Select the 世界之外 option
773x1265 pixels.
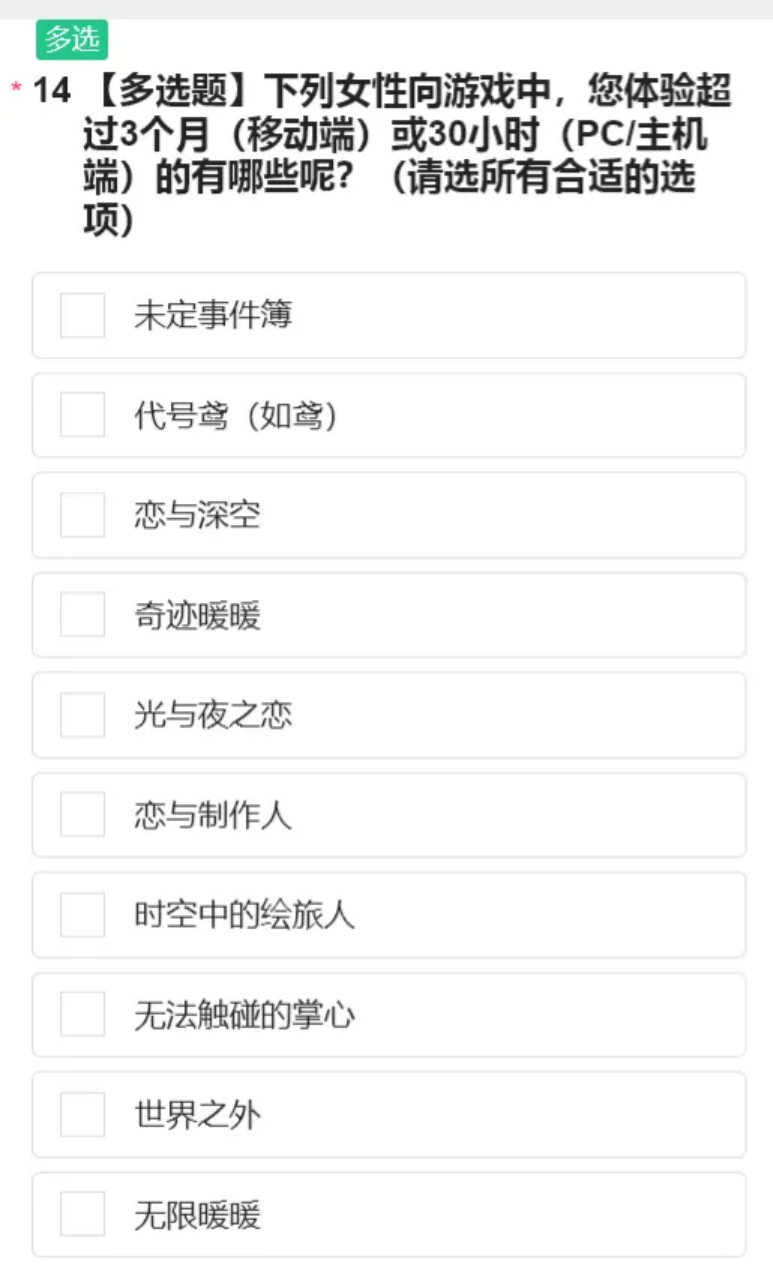click(x=81, y=1115)
